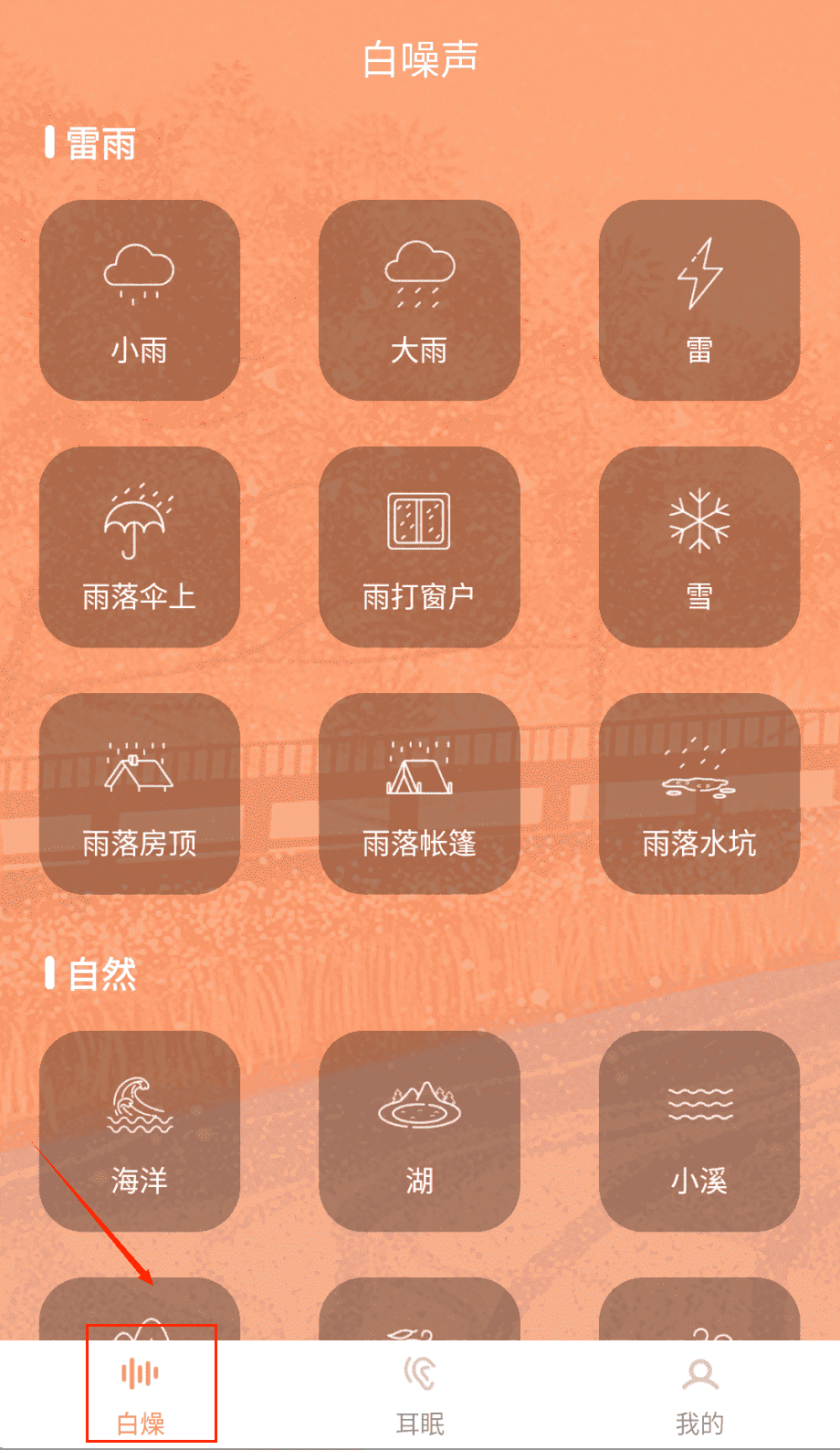
Task: Play the 雪 snow sound
Action: pos(699,547)
